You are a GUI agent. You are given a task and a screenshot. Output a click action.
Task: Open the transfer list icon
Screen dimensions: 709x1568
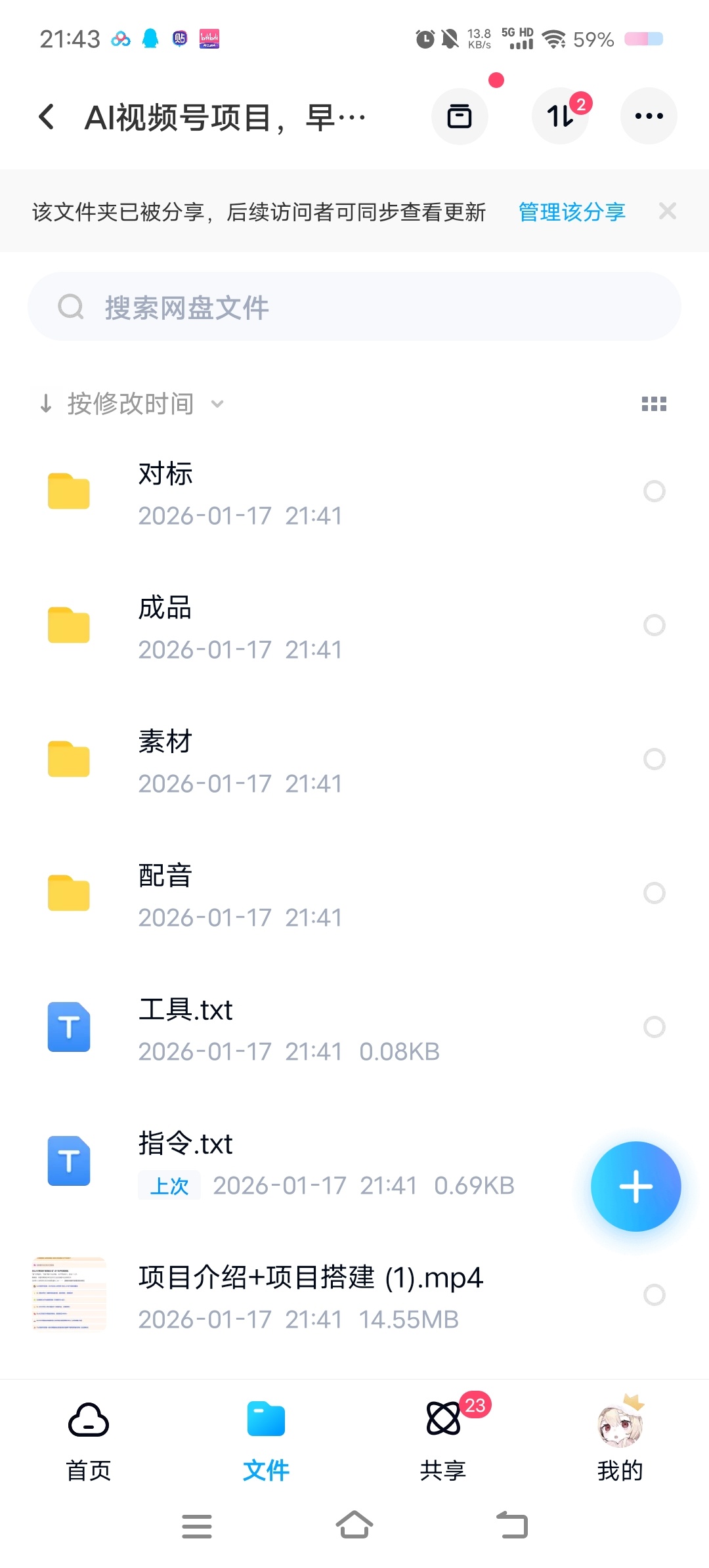(560, 116)
